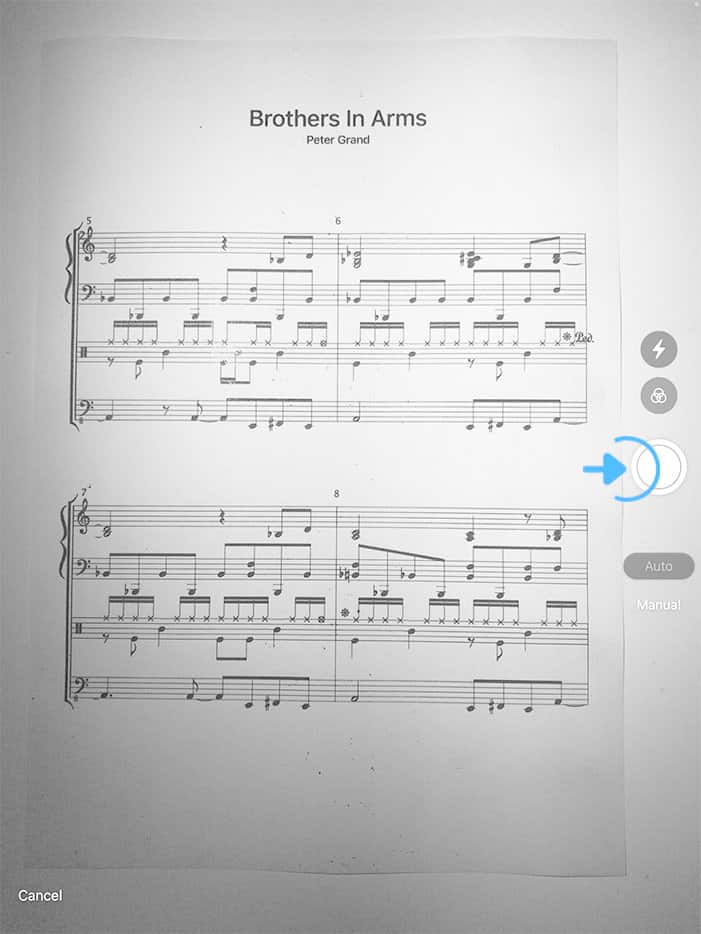701x934 pixels.
Task: Switch to Manual capture mode
Action: point(658,605)
